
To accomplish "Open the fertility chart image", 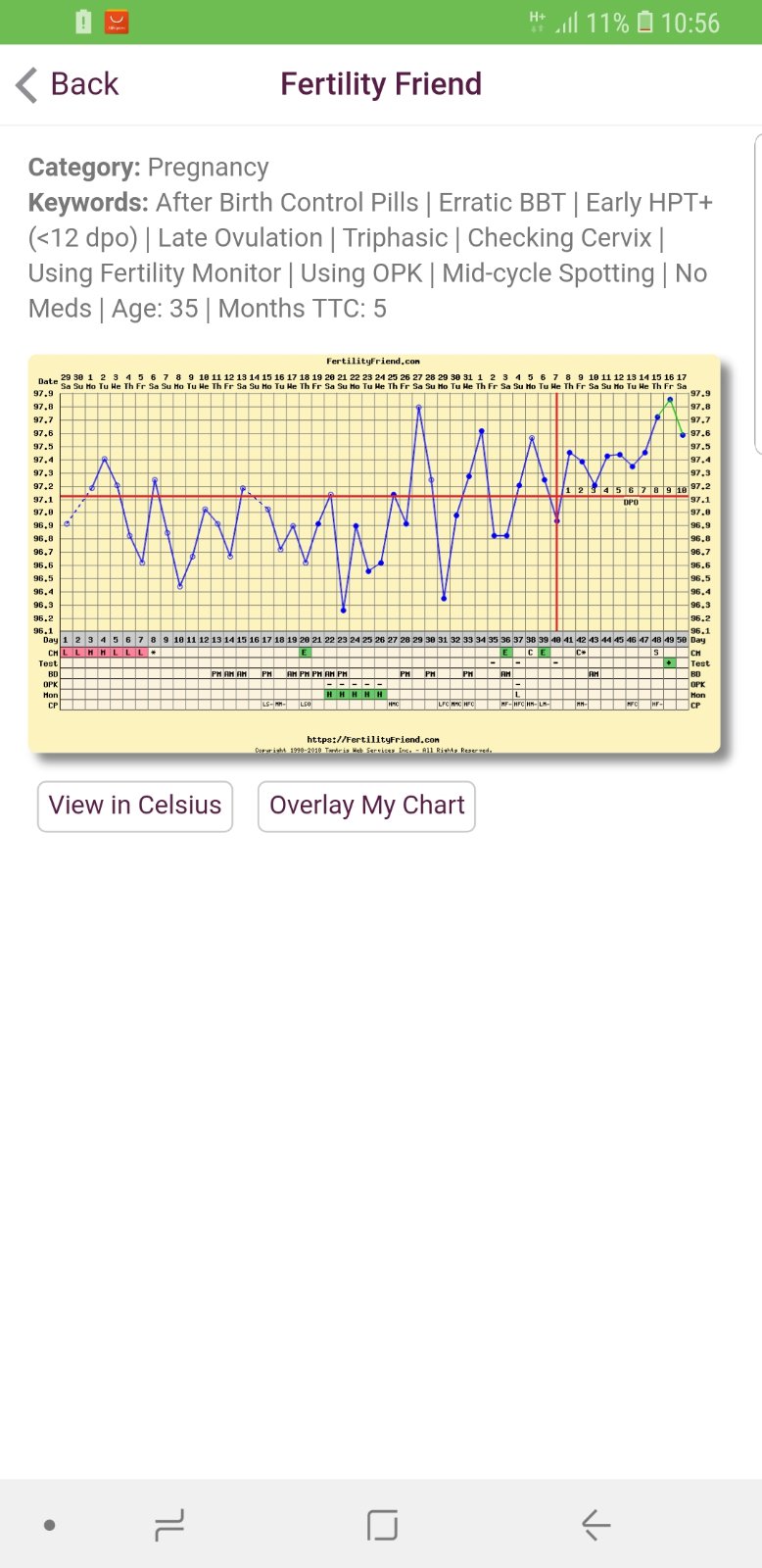I will 374,554.
